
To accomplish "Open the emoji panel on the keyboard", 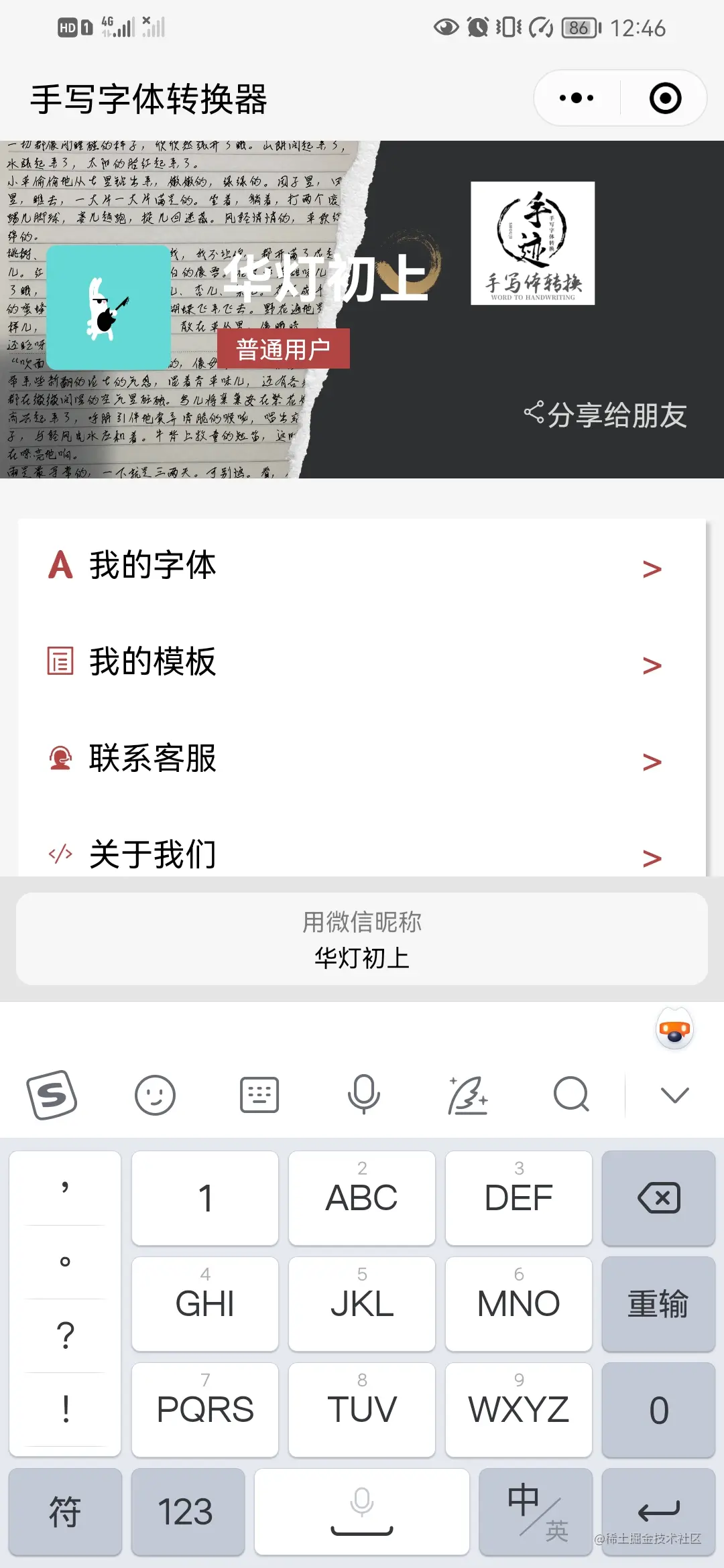I will pos(155,1095).
